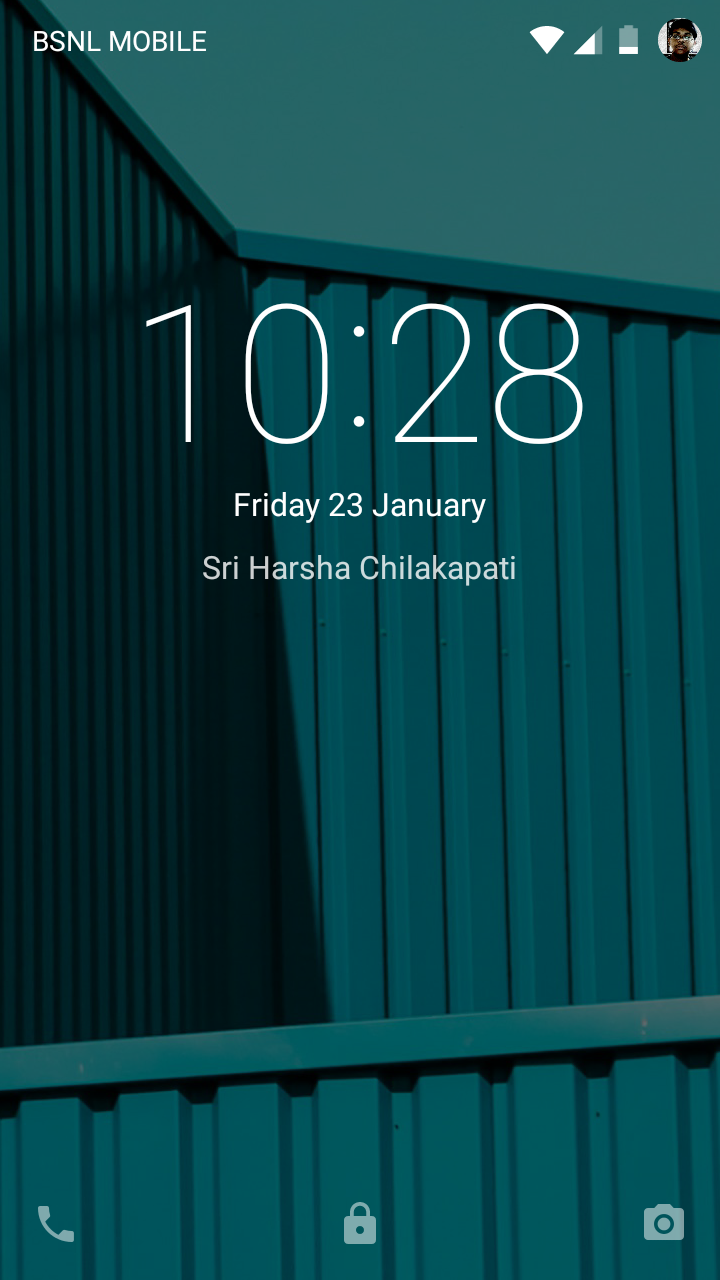720x1280 pixels.
Task: Launch the camera shortcut
Action: tap(664, 1223)
